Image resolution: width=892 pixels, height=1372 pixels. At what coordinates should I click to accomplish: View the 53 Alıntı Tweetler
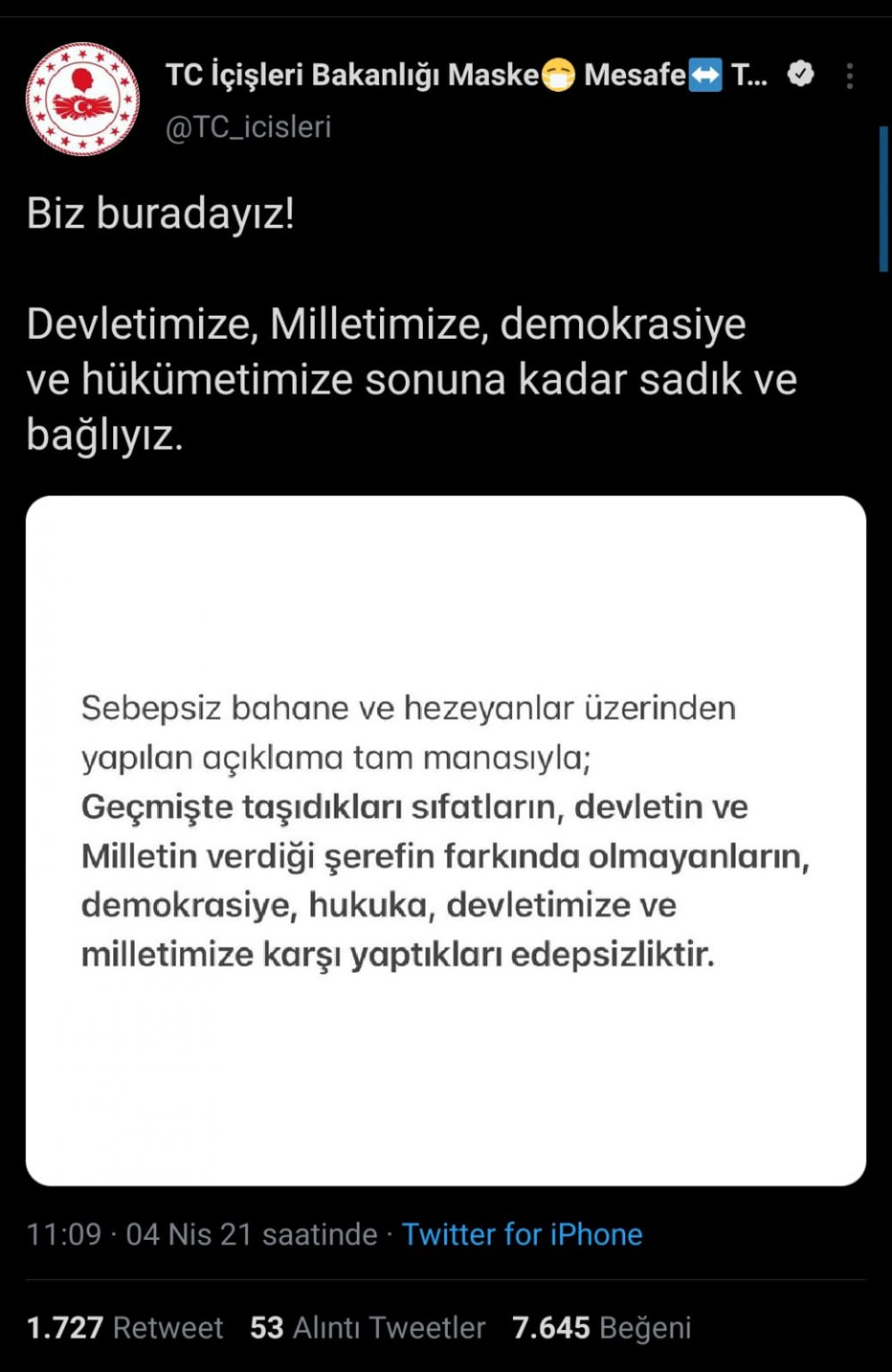368,1327
